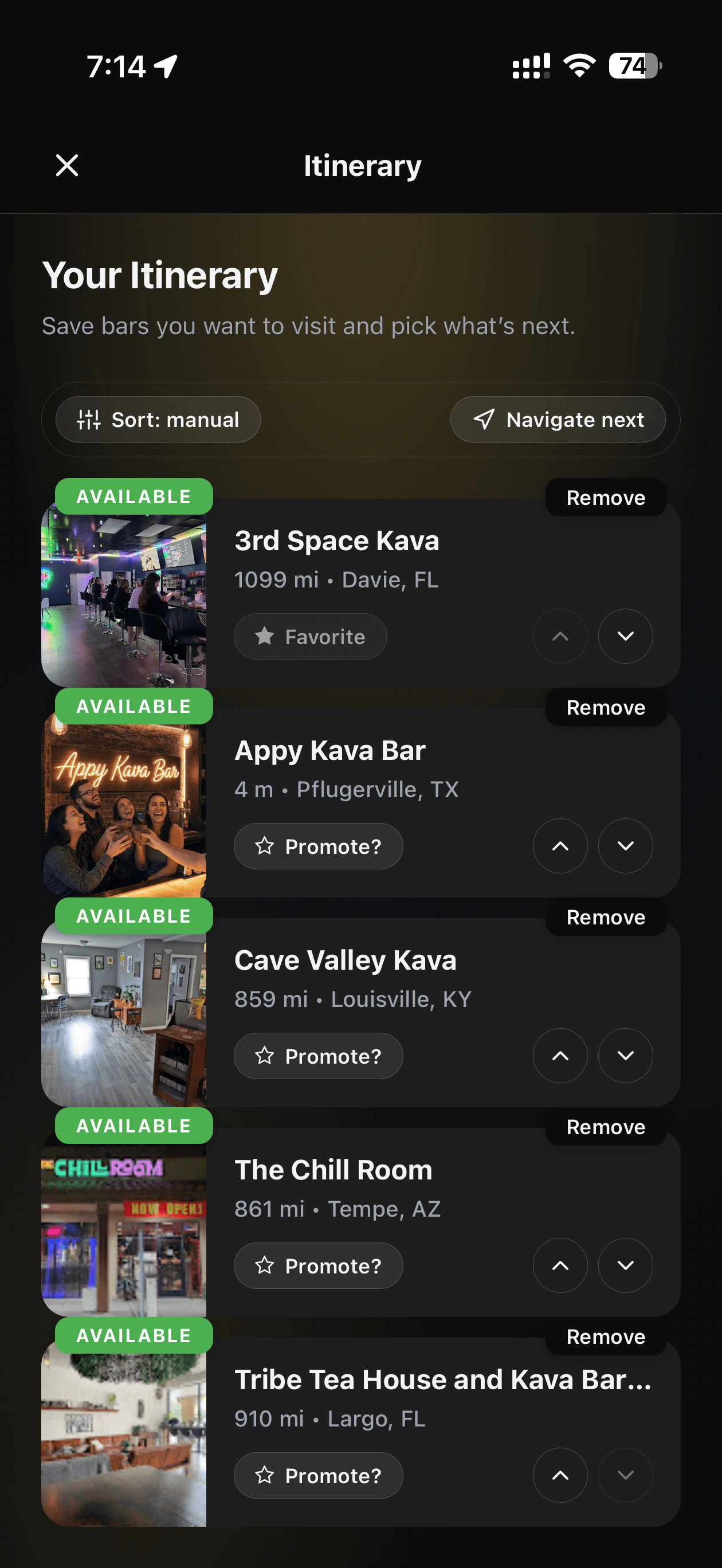The width and height of the screenshot is (722, 1568).
Task: Remove Cave Valley Kava from itinerary
Action: 606,917
